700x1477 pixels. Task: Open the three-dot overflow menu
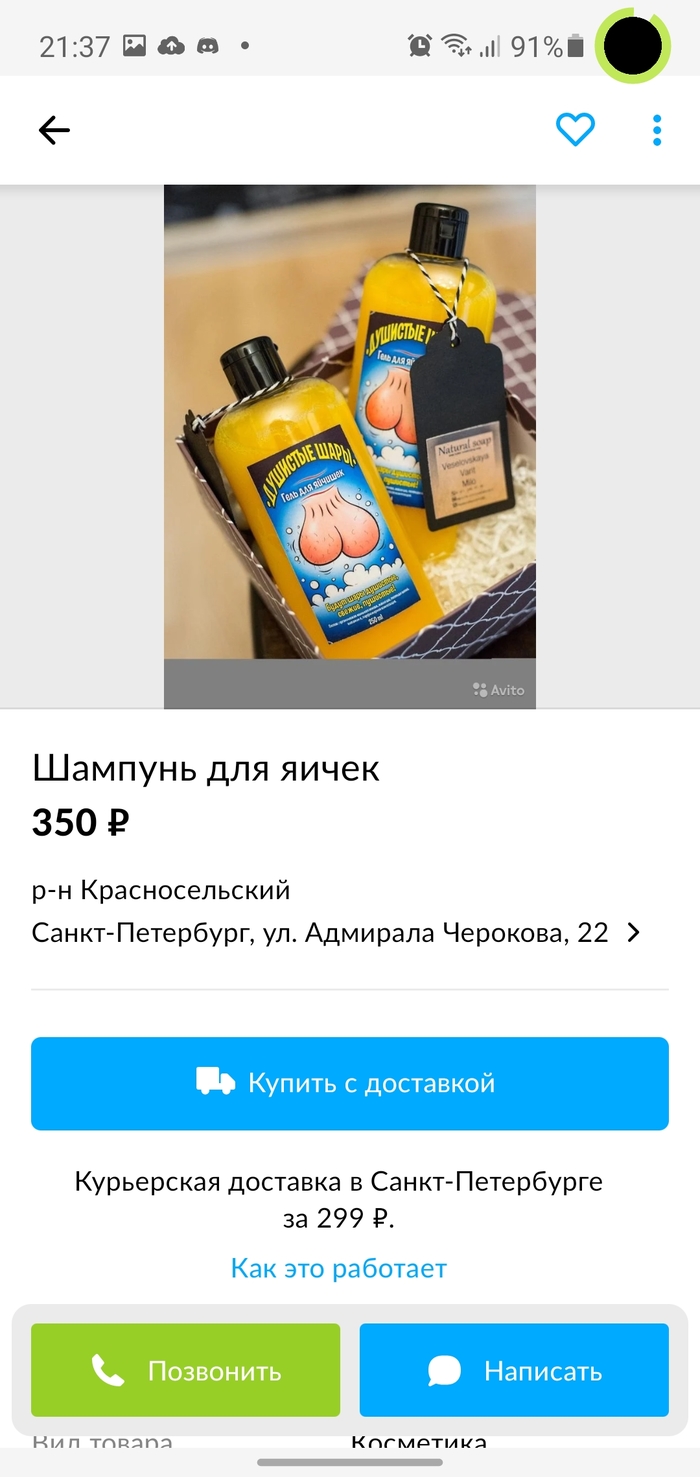point(657,130)
